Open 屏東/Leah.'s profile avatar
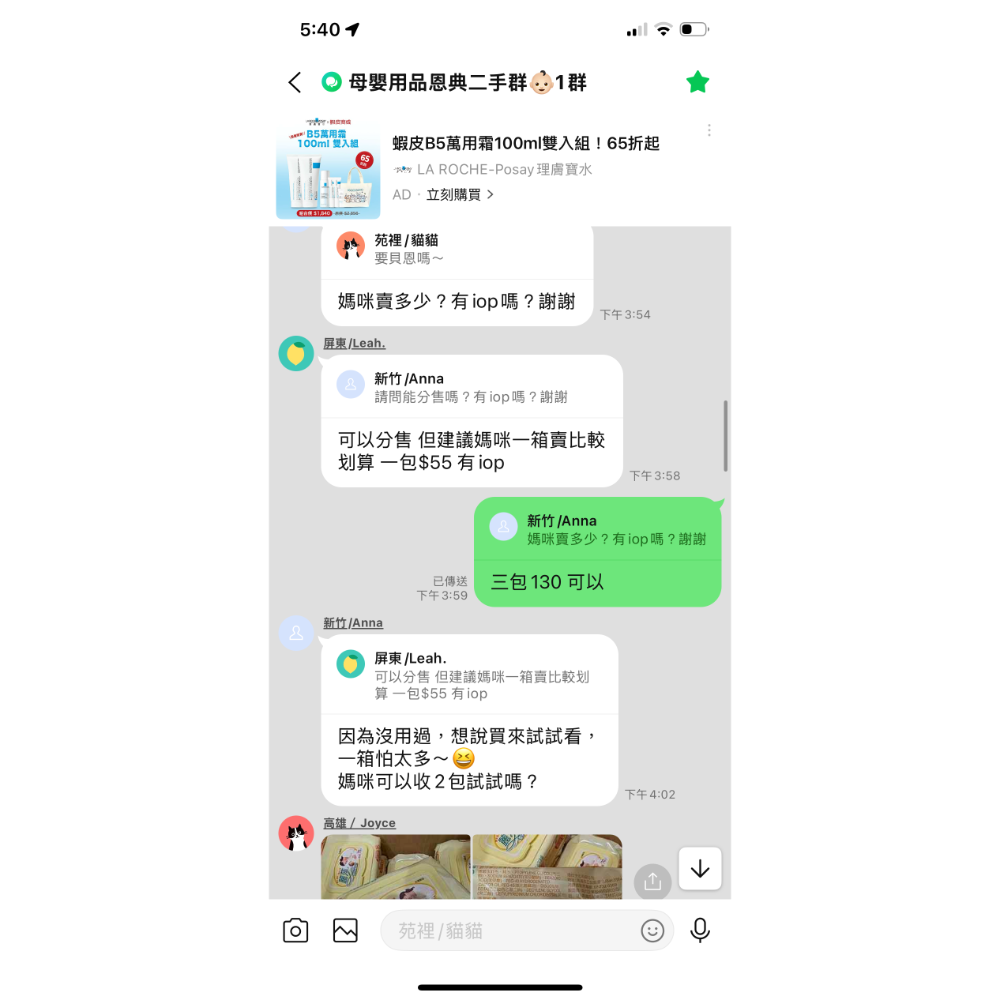Screen dimensions: 1000x1000 [x=296, y=353]
